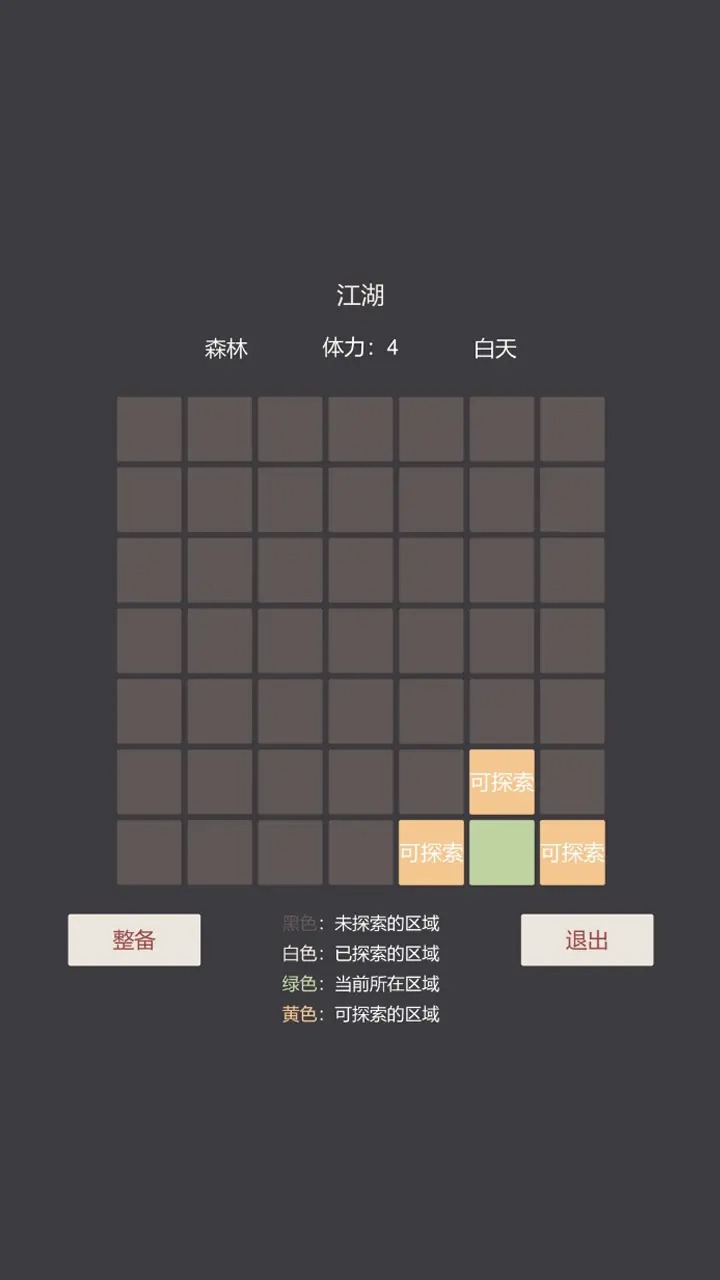Click the 体力: 4 stamina display
This screenshot has height=1280, width=720.
pos(360,349)
